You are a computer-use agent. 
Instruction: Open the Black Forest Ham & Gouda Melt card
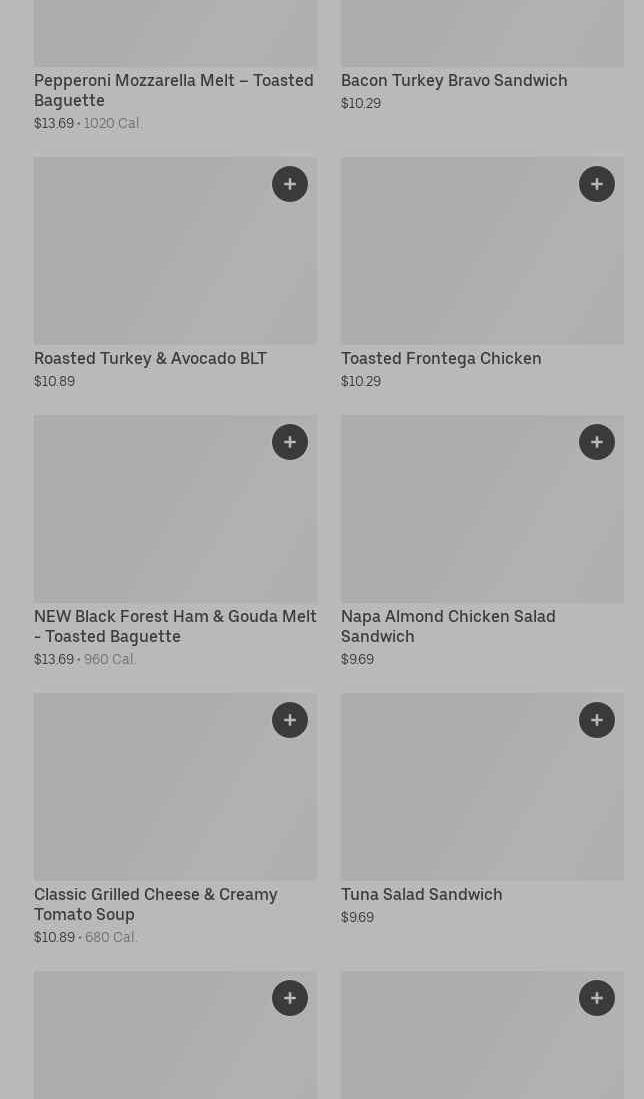[175, 626]
